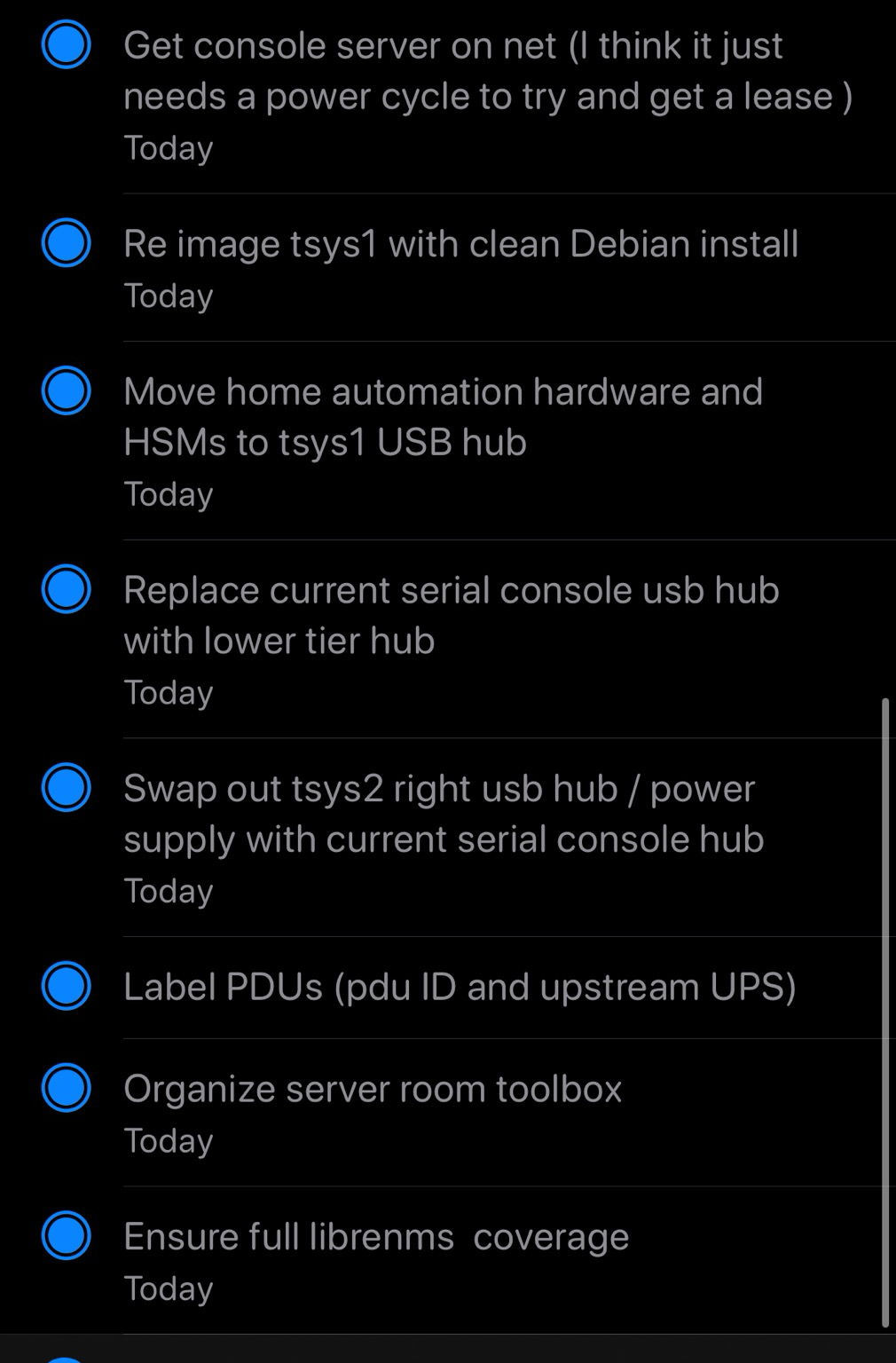Open Re image tsys1 with clean Debian reminder
The image size is (896, 1363).
coord(460,244)
